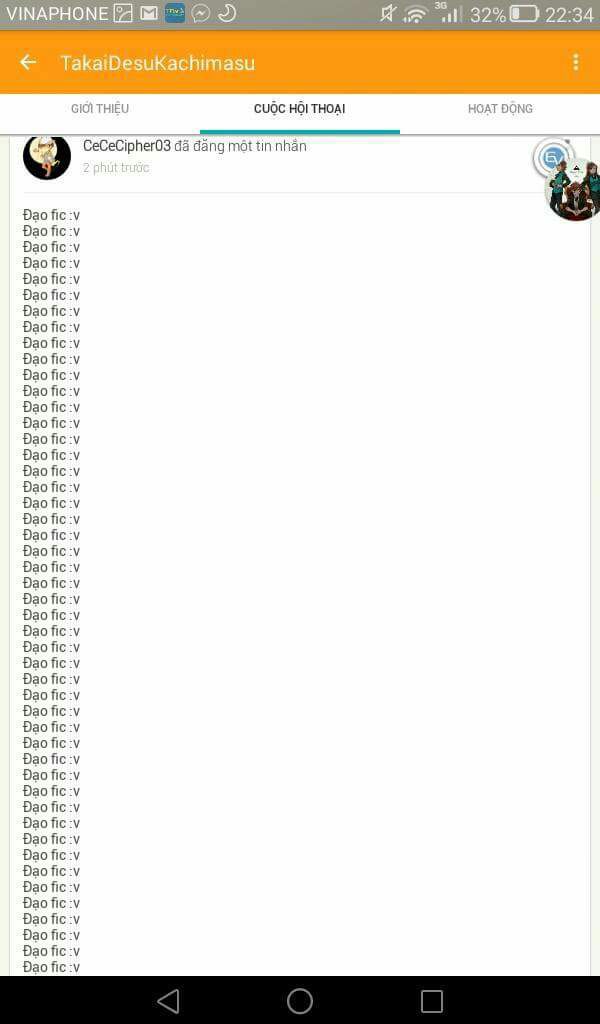Open the CeCeCipher03 username link

127,146
